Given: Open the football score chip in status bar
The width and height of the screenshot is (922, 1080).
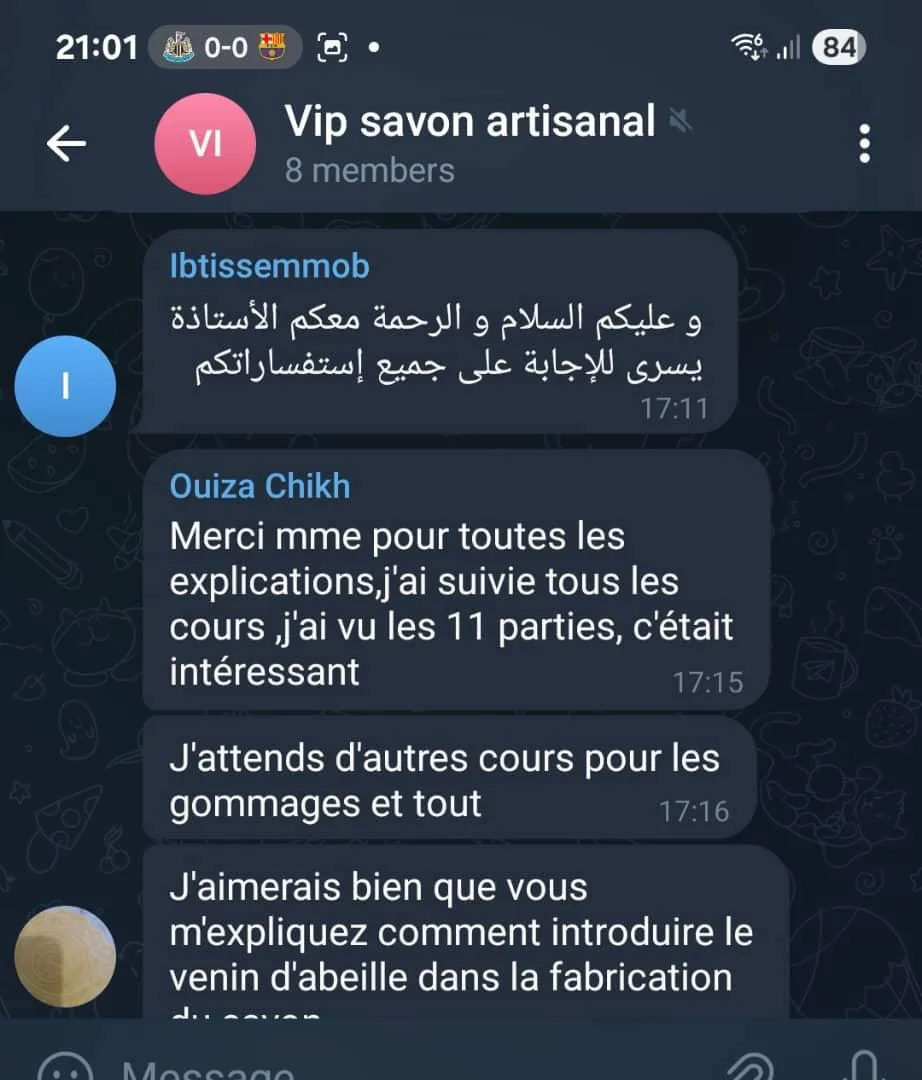Looking at the screenshot, I should click(225, 47).
